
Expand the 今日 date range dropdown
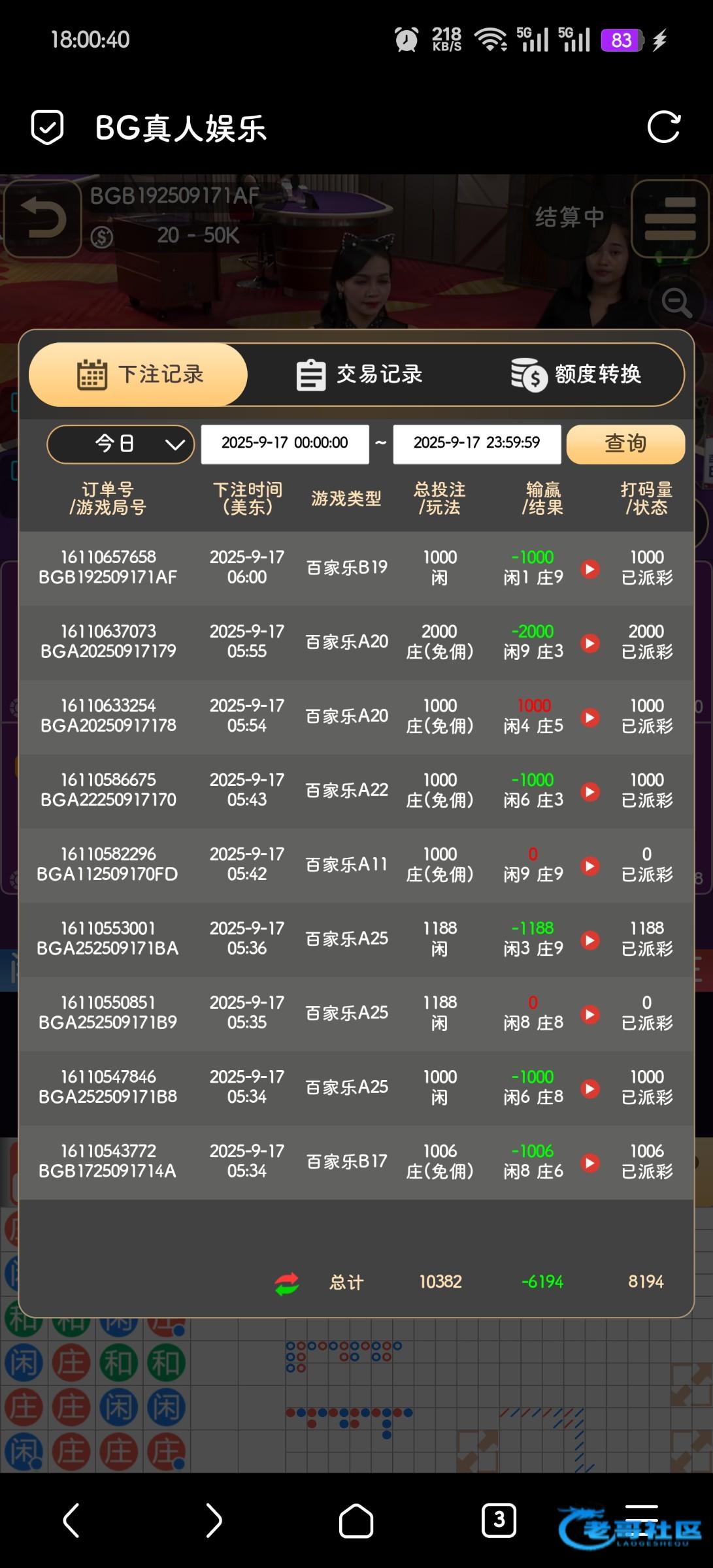click(121, 444)
